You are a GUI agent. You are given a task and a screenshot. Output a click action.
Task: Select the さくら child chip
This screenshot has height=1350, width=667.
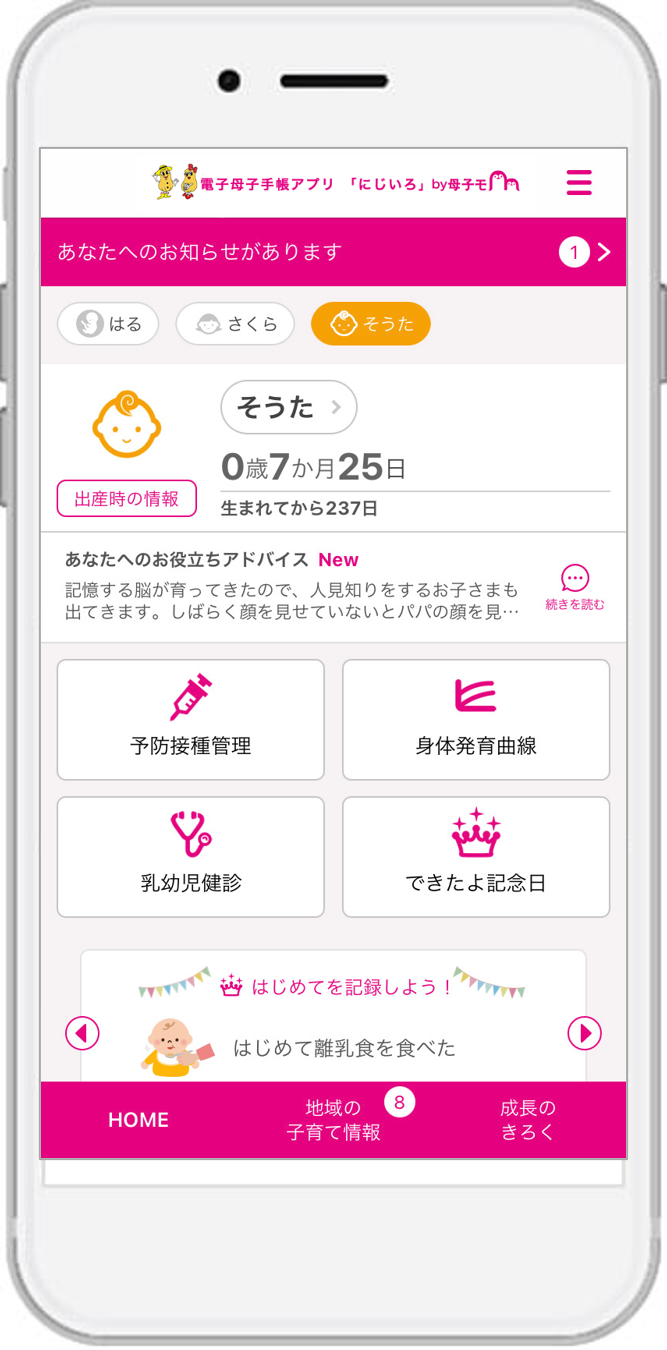(x=235, y=324)
